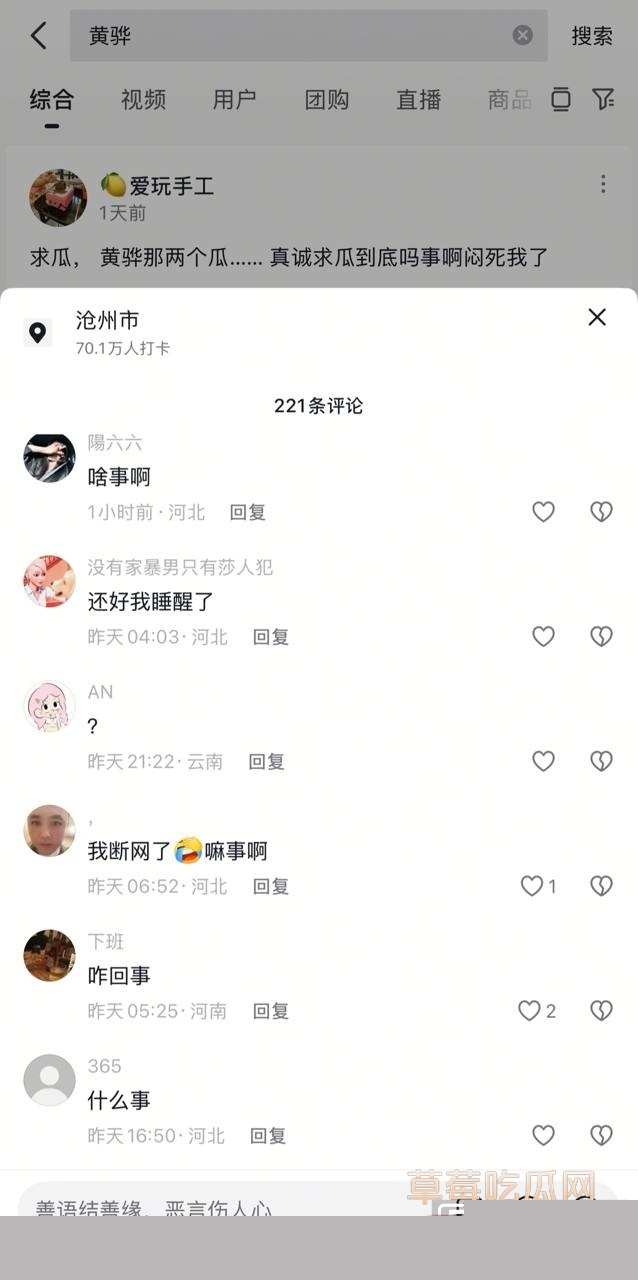Reply to 下班's comment 咋回事
The image size is (638, 1280).
click(270, 1011)
